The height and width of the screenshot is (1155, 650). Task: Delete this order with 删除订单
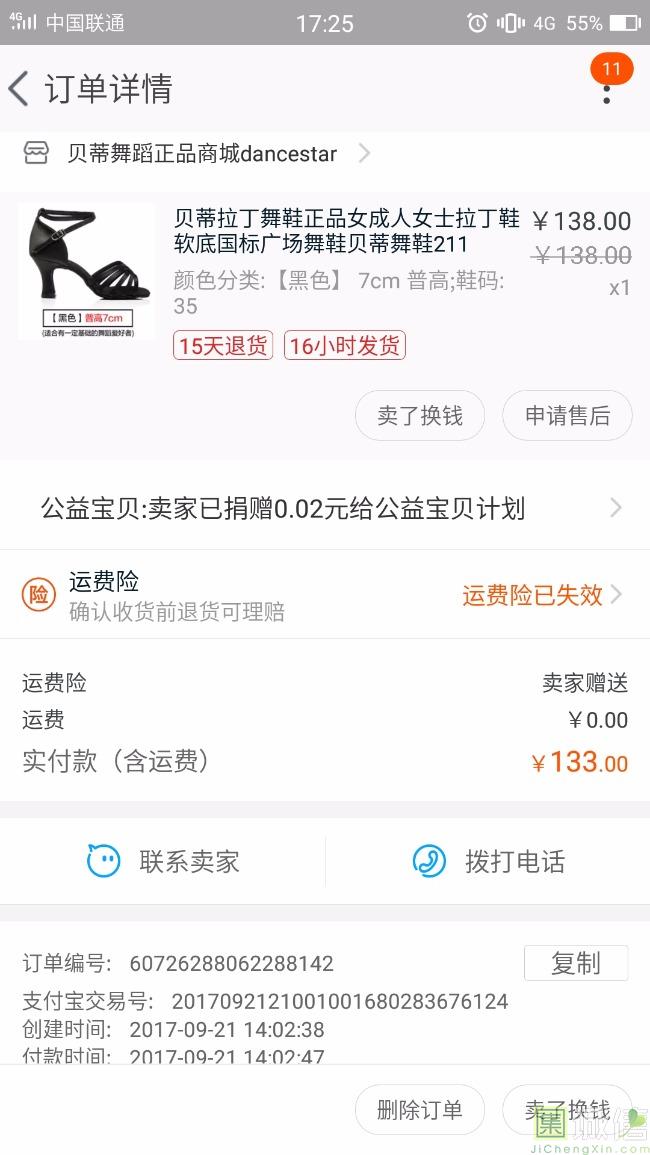[420, 1109]
